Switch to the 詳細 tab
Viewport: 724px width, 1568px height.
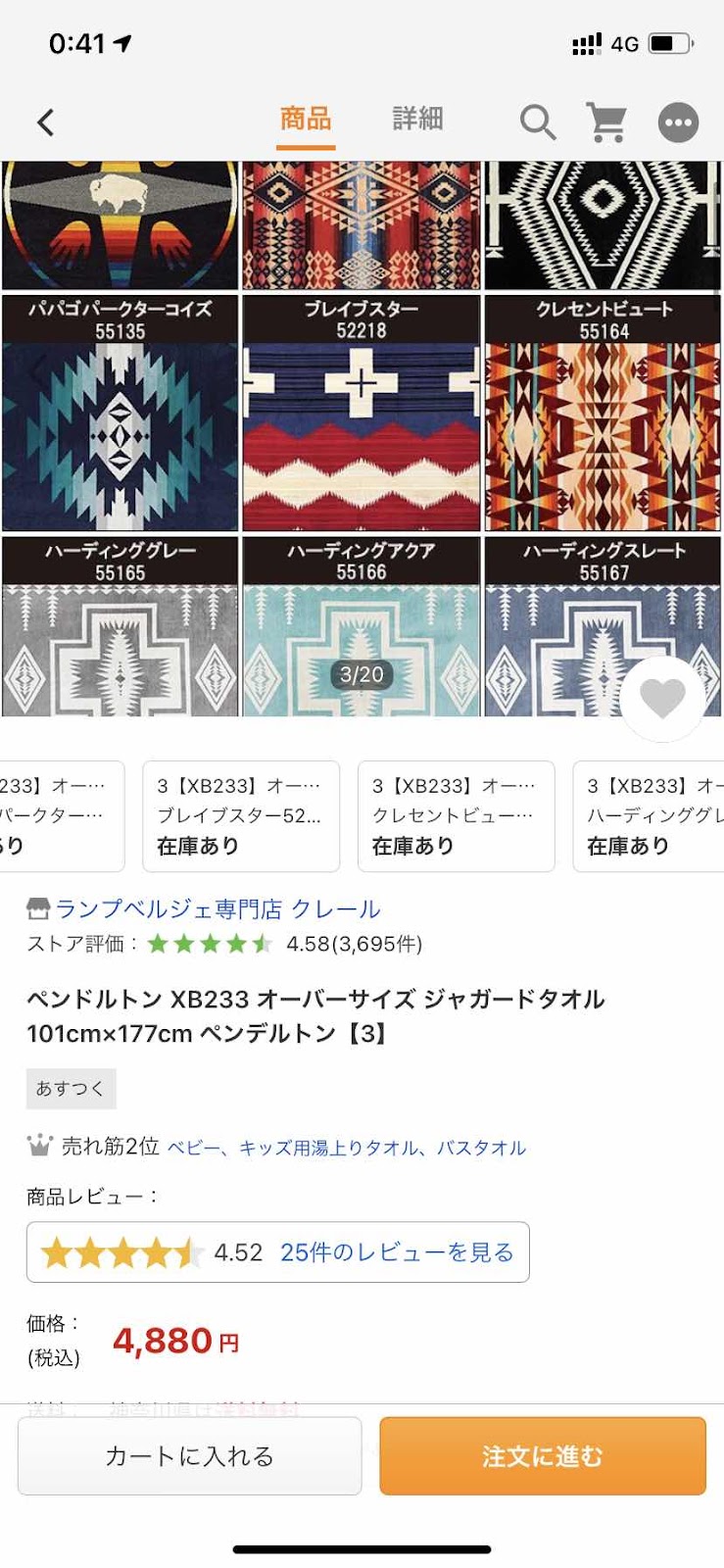[417, 120]
